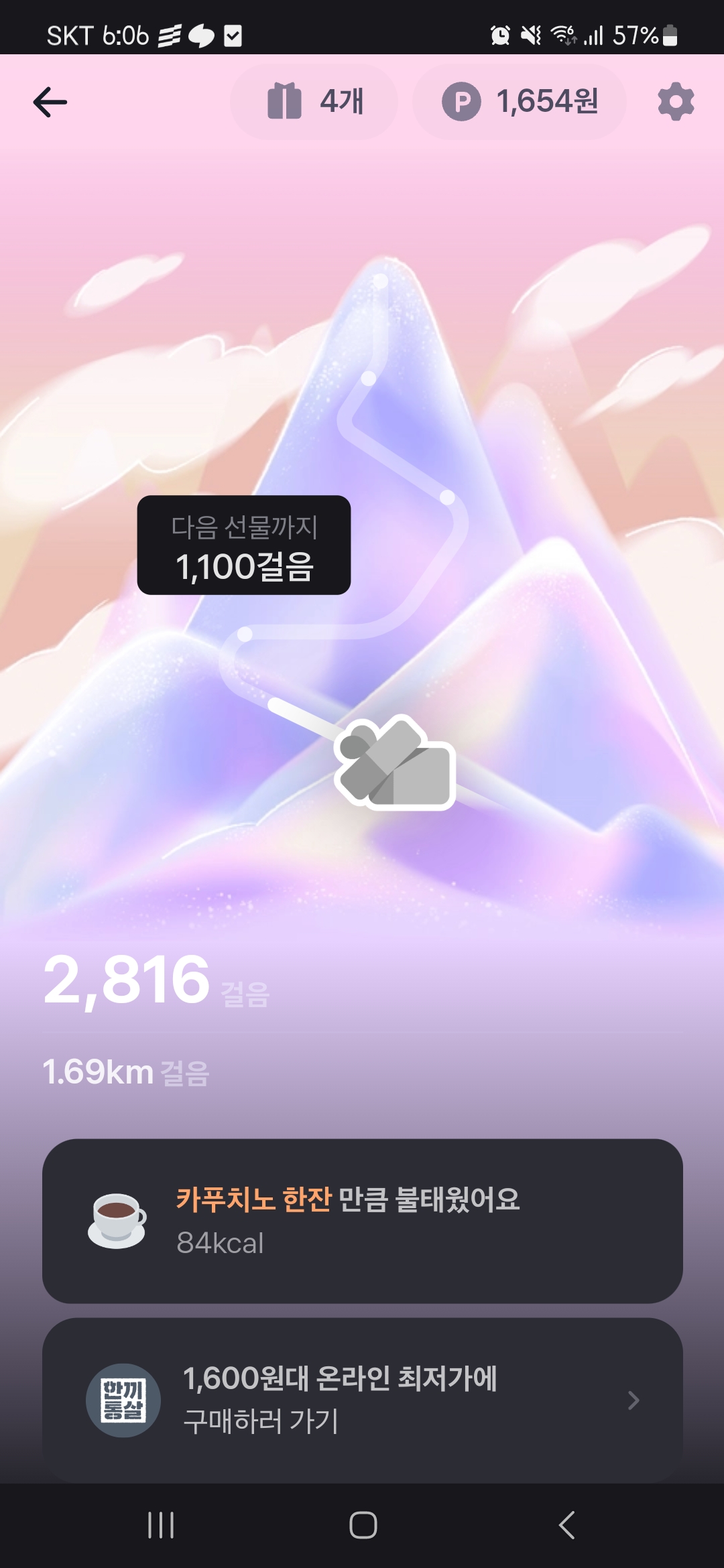Screen dimensions: 724x1568
Task: Open the 4개 gift box counter
Action: pyautogui.click(x=314, y=102)
